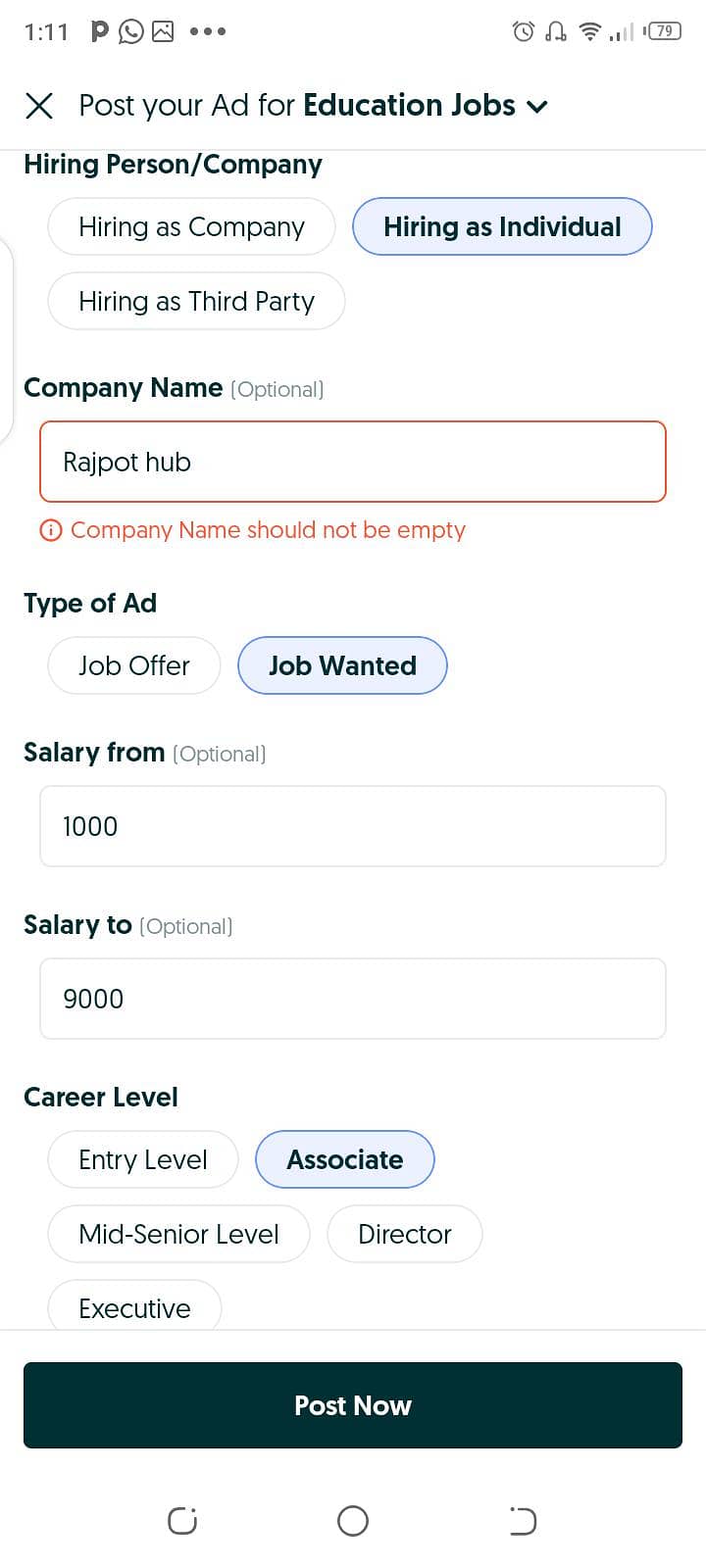Select Hiring as Company
Viewport: 706px width, 1568px height.
click(191, 226)
